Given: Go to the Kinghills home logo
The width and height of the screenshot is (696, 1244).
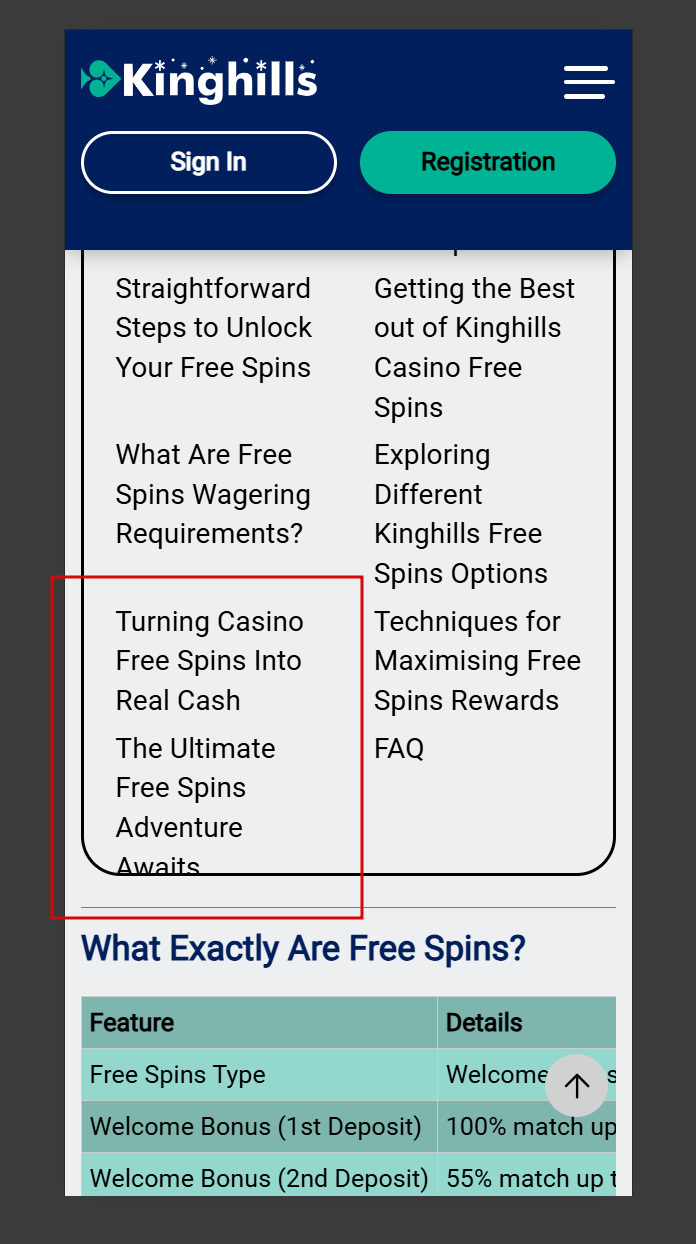Looking at the screenshot, I should tap(199, 81).
